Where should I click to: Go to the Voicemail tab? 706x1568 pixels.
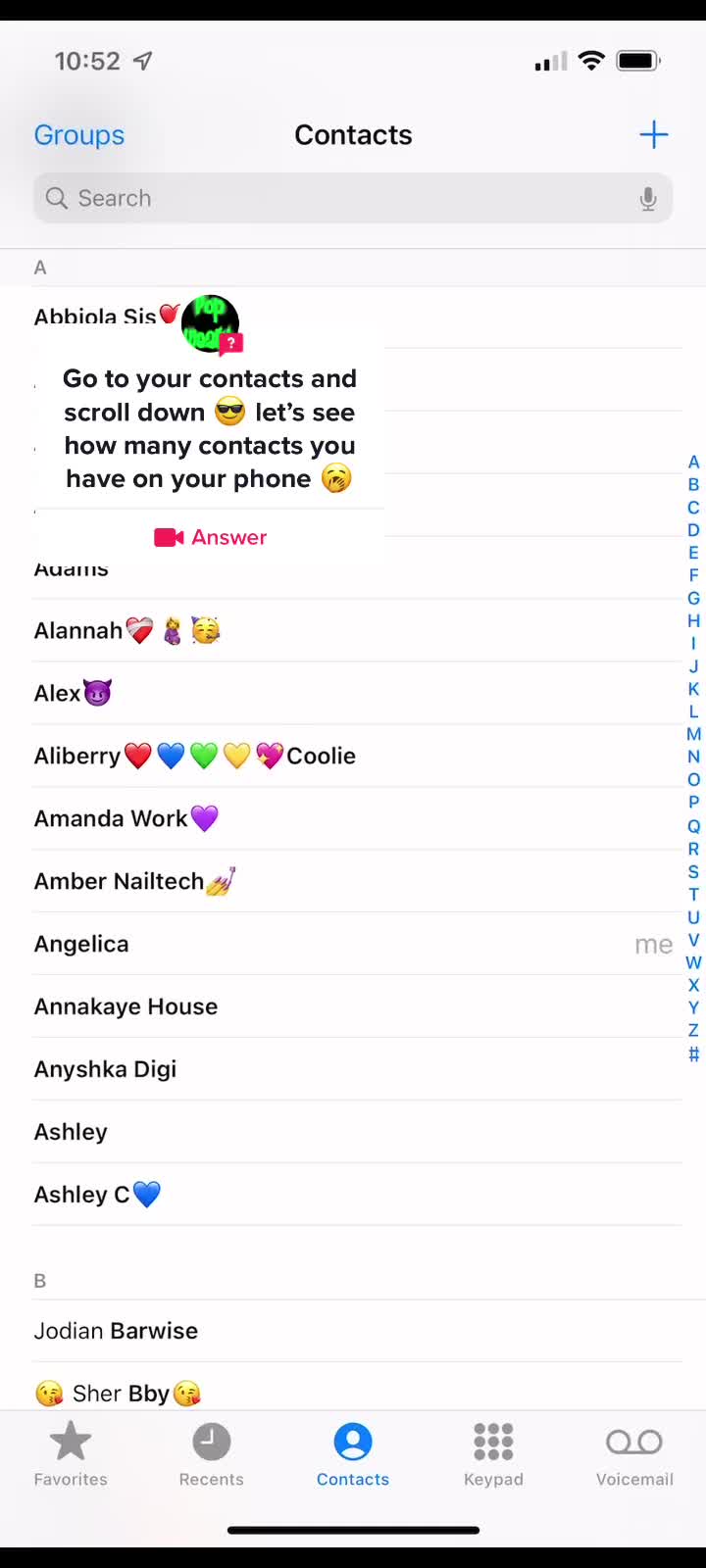click(x=634, y=1454)
